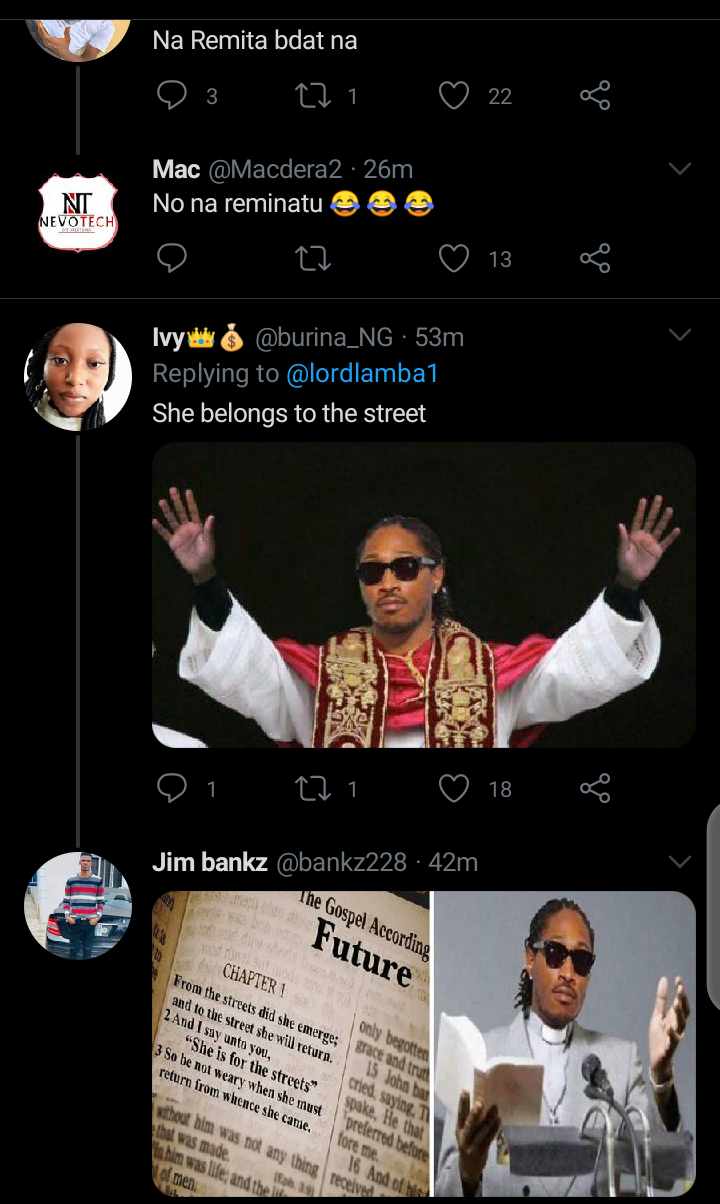Retweet the 'Na Remita bdat na' tweet

[313, 96]
